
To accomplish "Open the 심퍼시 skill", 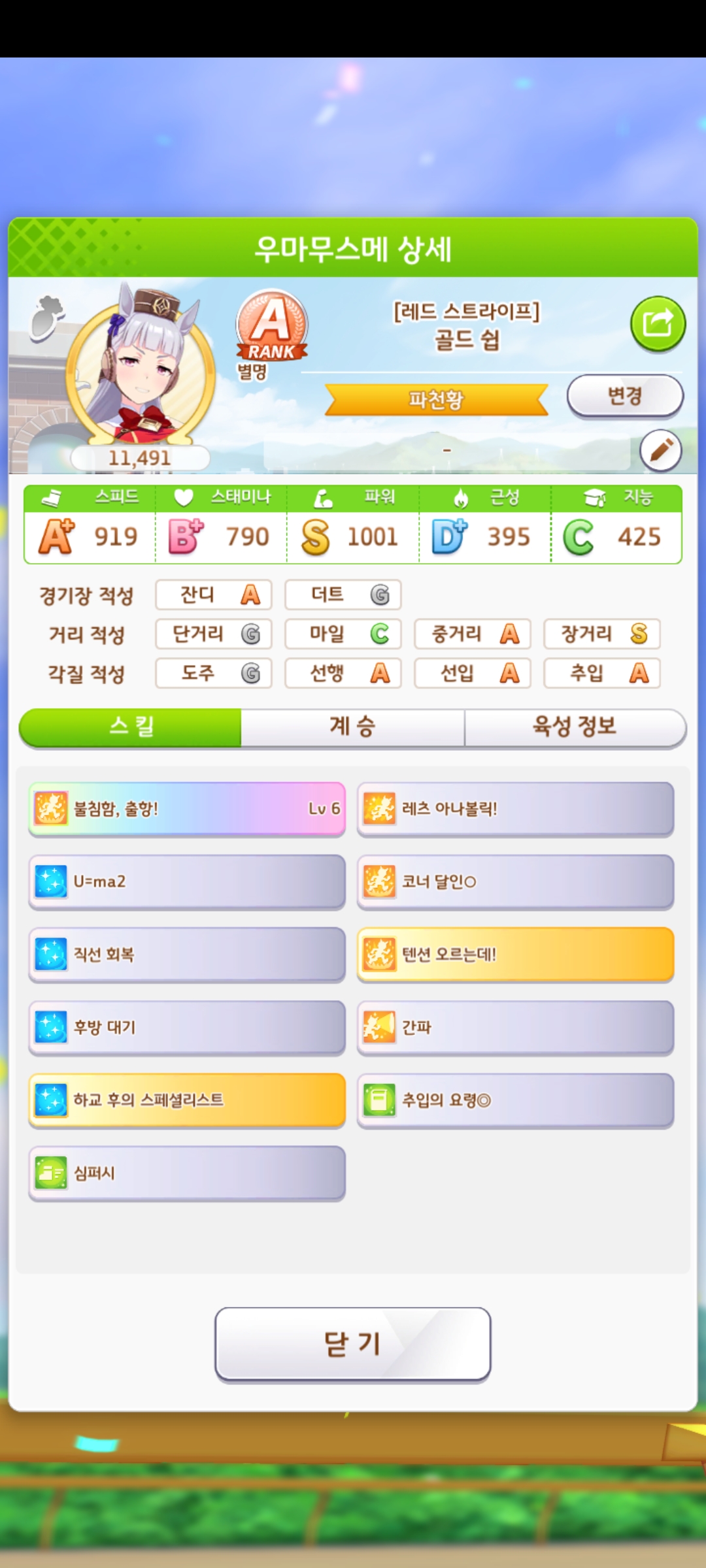I will pyautogui.click(x=187, y=1173).
